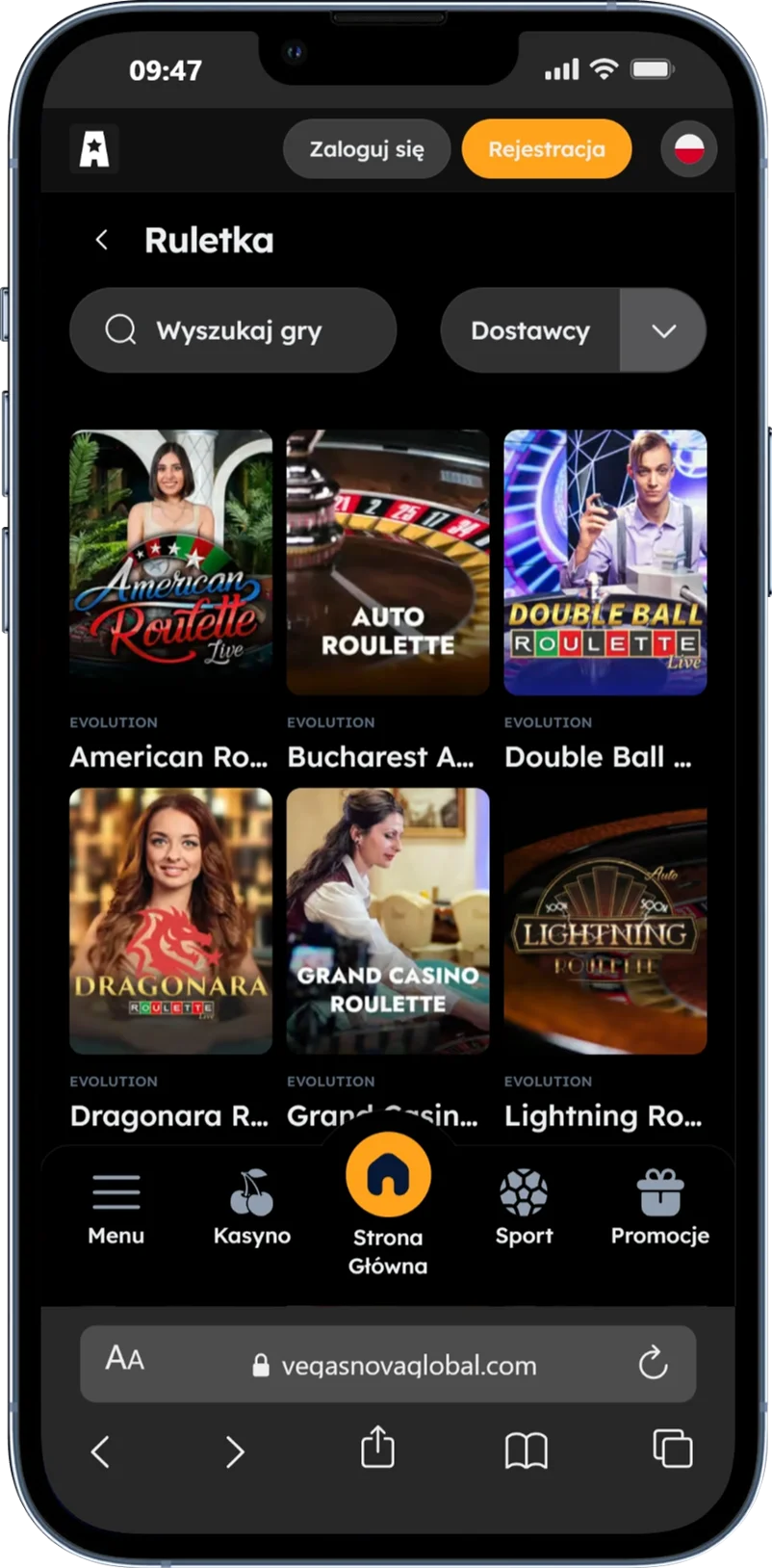Viewport: 772px width, 1568px height.
Task: Expand the Dostawcy providers dropdown
Action: click(x=663, y=330)
